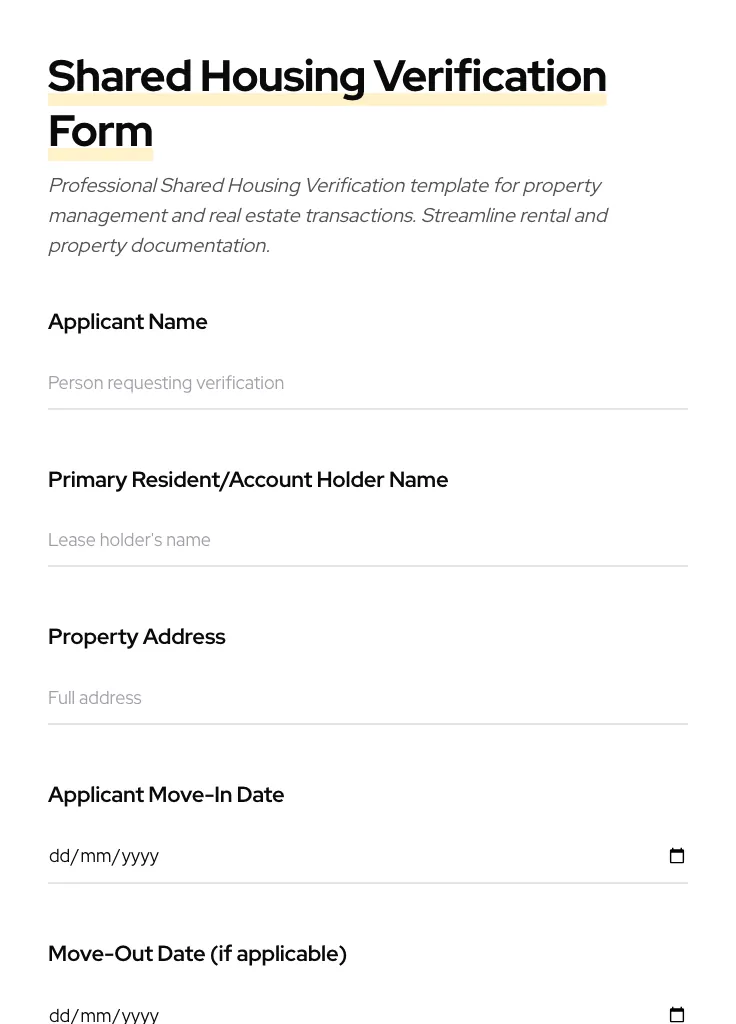Click the Primary Resident/Account Holder Name label
736x1024 pixels.
248,479
